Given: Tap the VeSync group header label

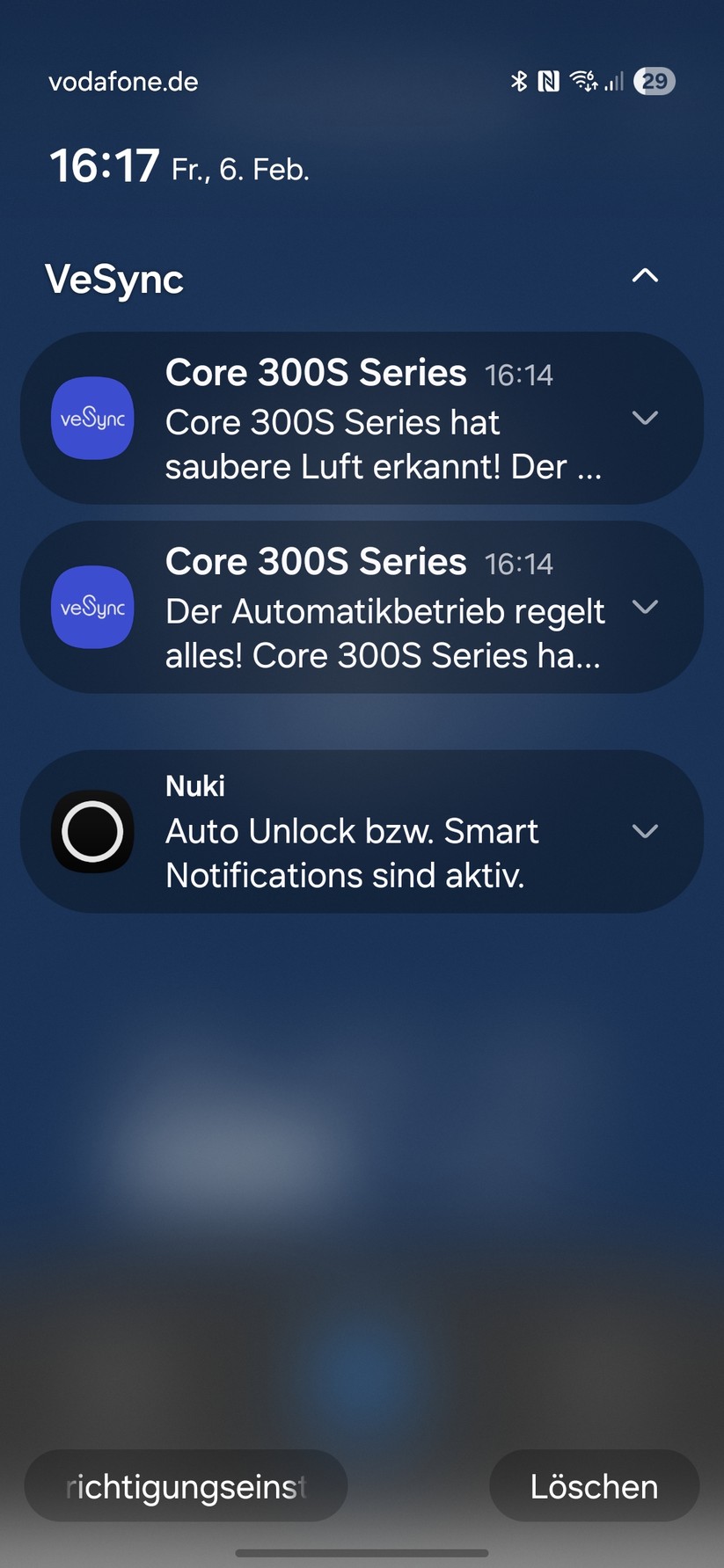Looking at the screenshot, I should point(114,280).
